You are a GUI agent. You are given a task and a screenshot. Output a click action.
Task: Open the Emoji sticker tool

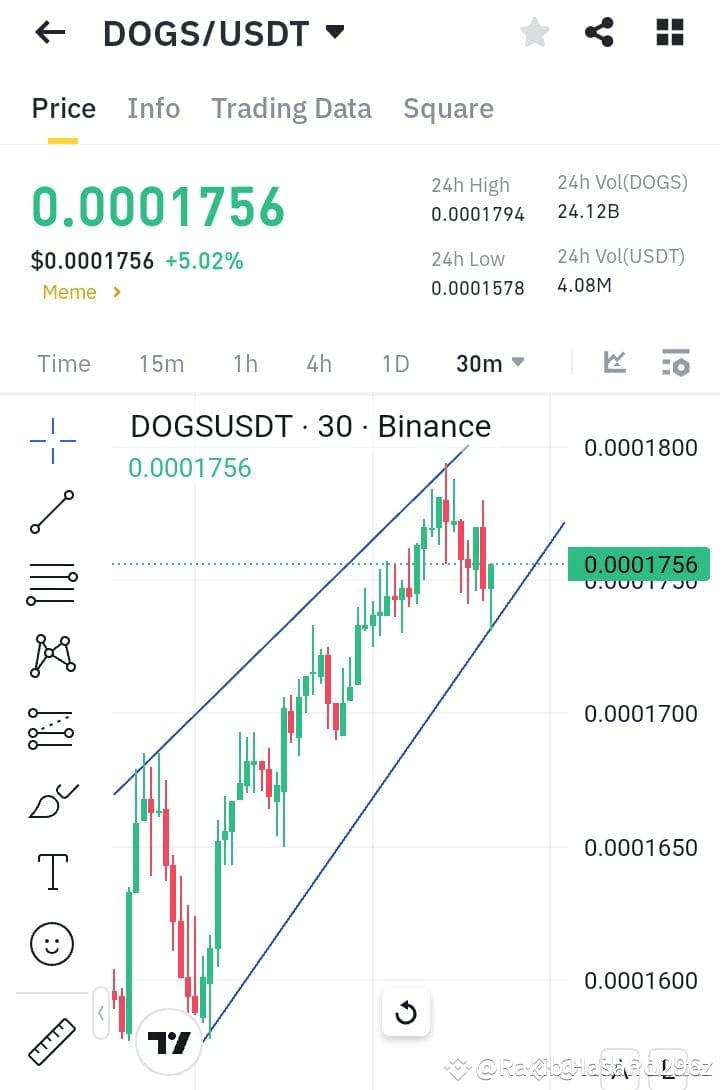click(x=50, y=942)
